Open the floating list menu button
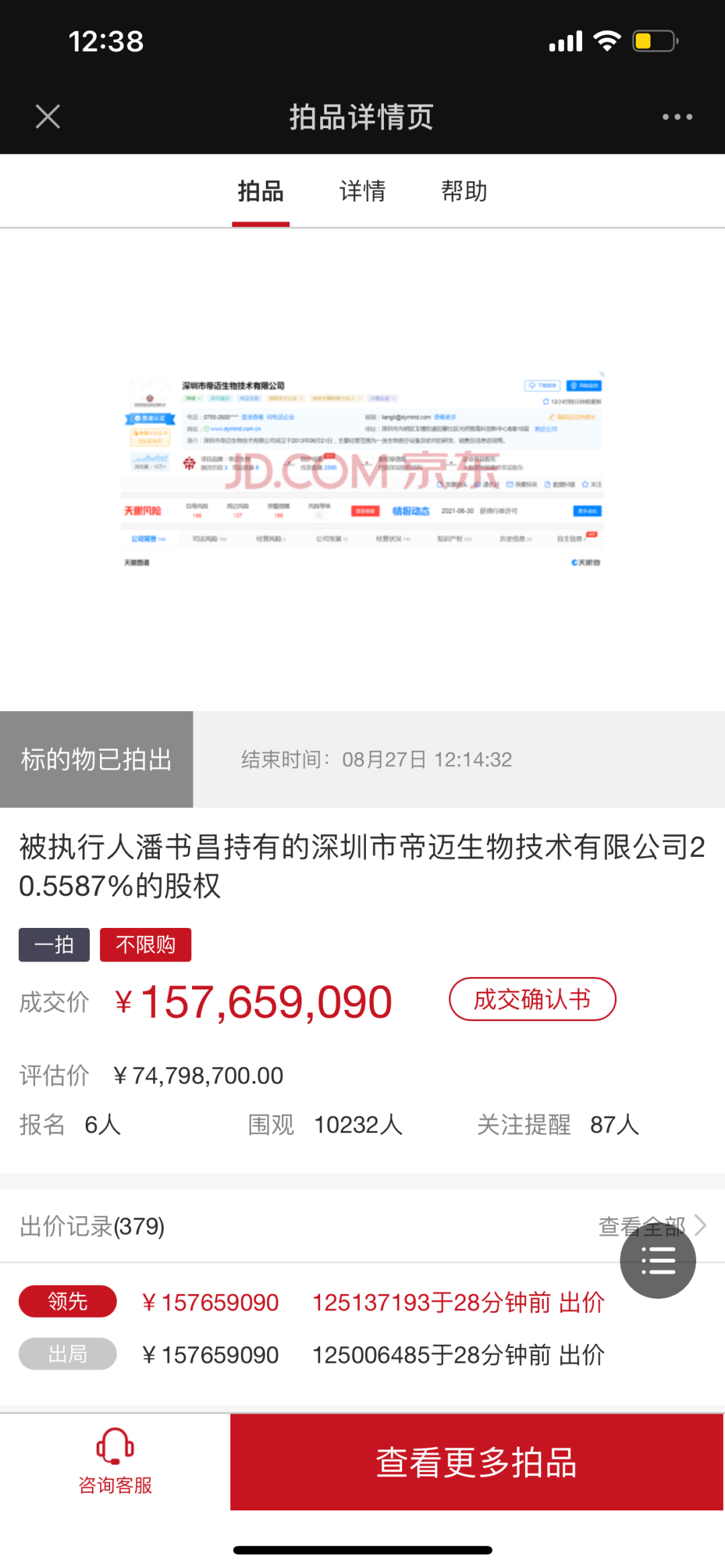 click(658, 1261)
